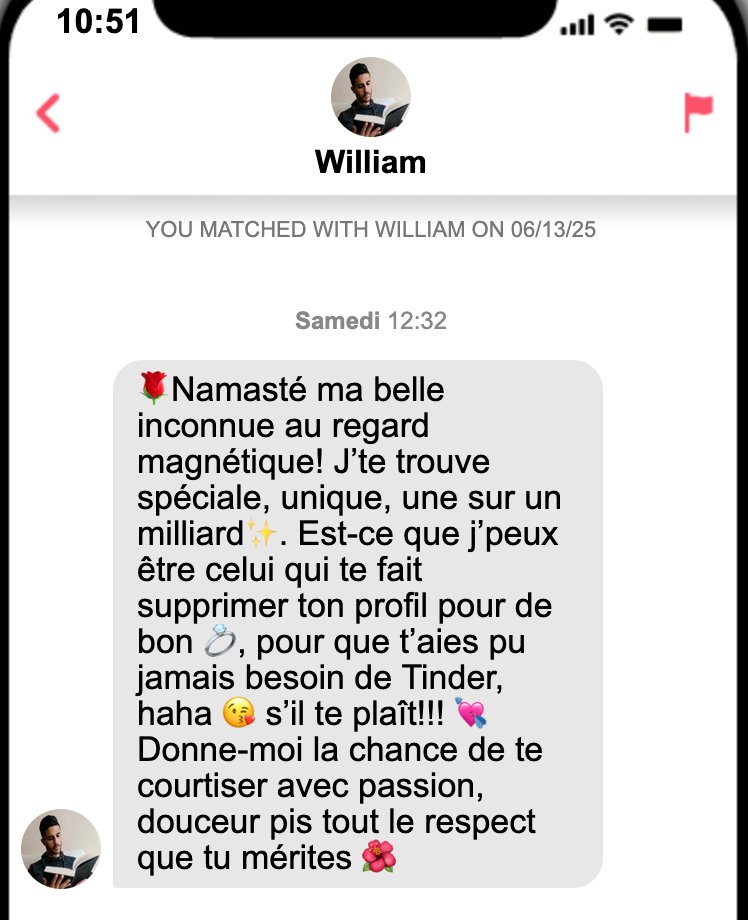The width and height of the screenshot is (748, 920).
Task: Tap William's avatar beside the message
Action: click(x=61, y=848)
